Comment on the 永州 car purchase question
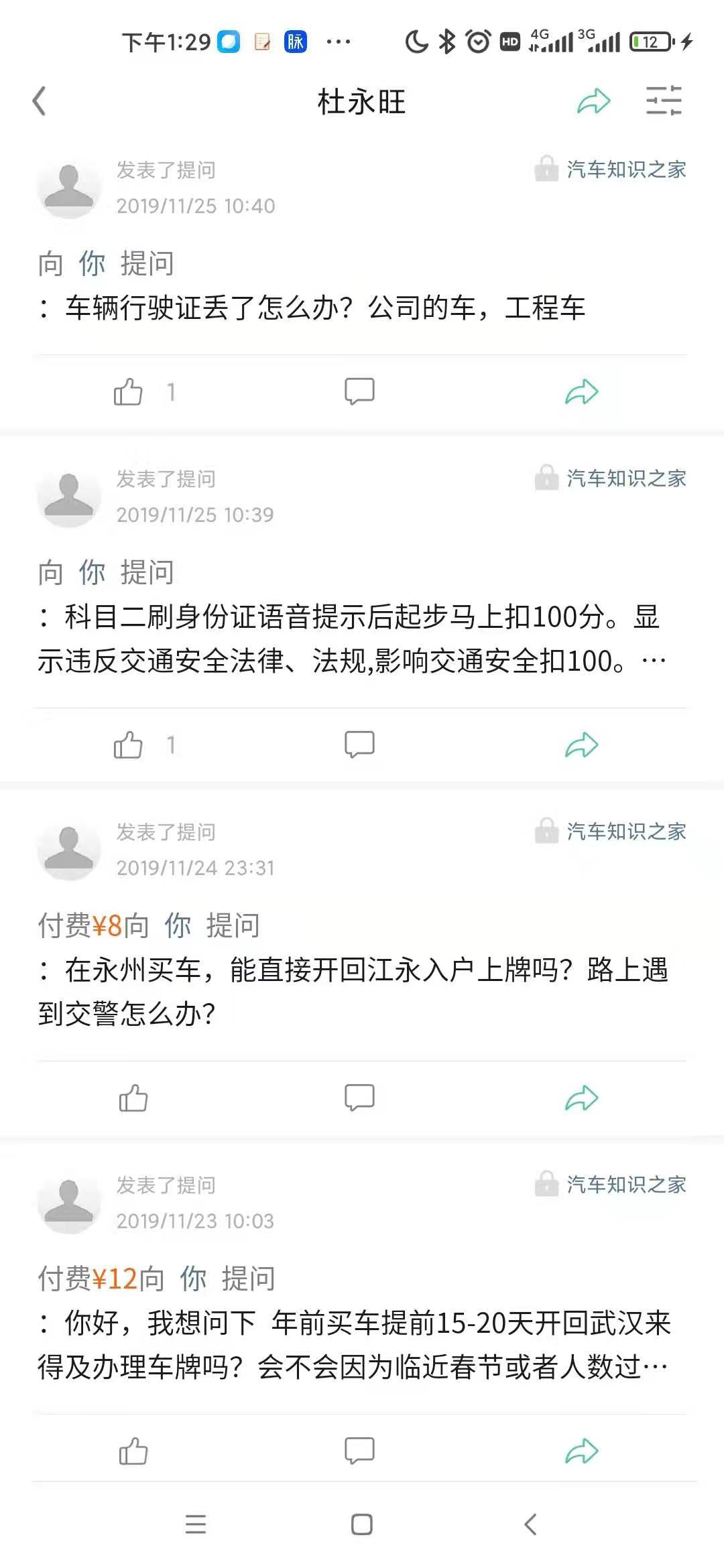724x1568 pixels. point(359,1098)
